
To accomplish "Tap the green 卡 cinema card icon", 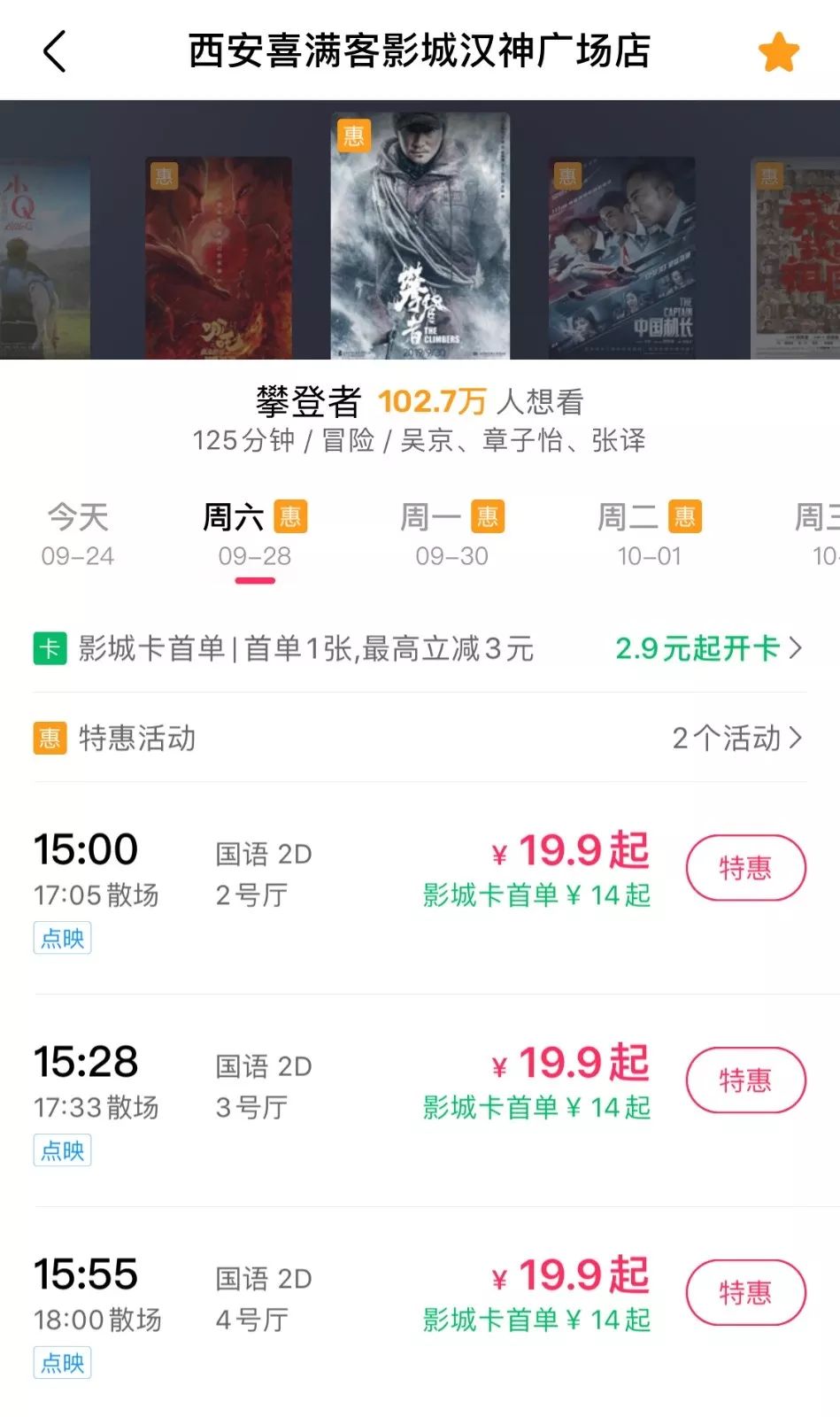I will point(50,649).
